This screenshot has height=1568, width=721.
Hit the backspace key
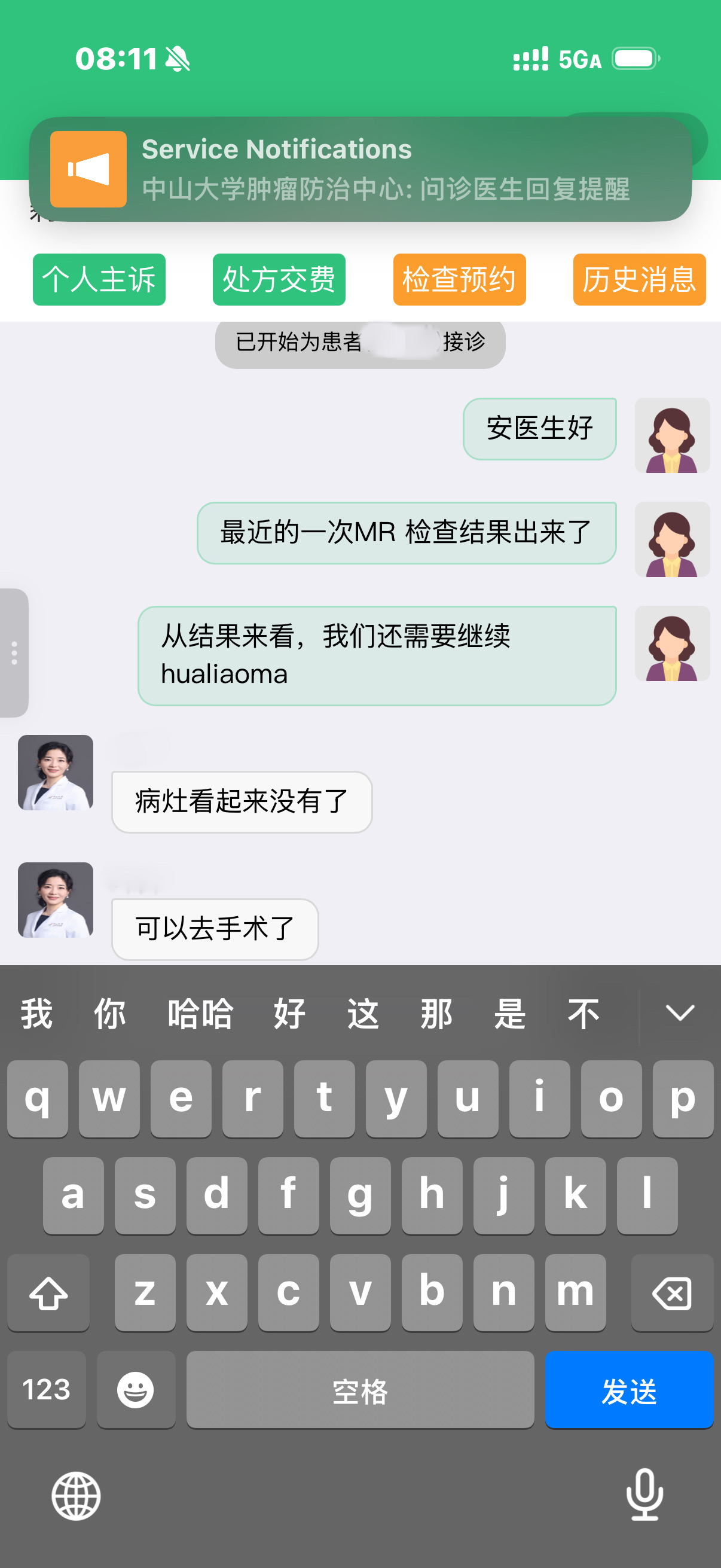point(672,1293)
